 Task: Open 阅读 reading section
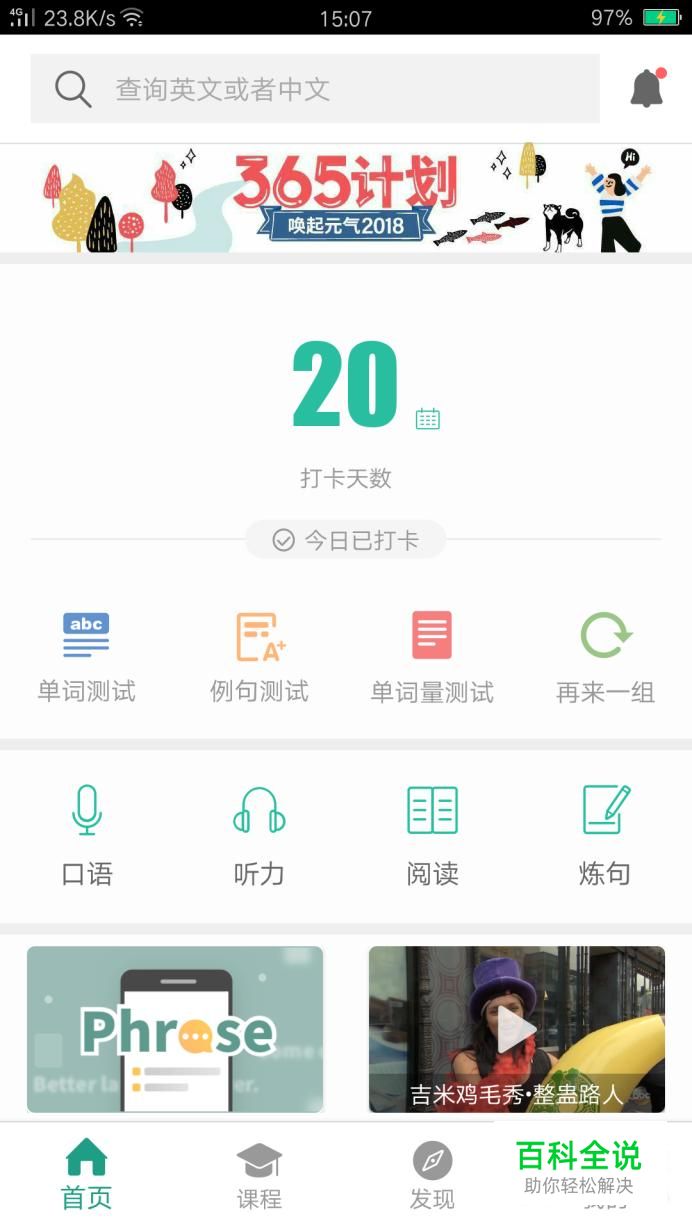tap(432, 836)
